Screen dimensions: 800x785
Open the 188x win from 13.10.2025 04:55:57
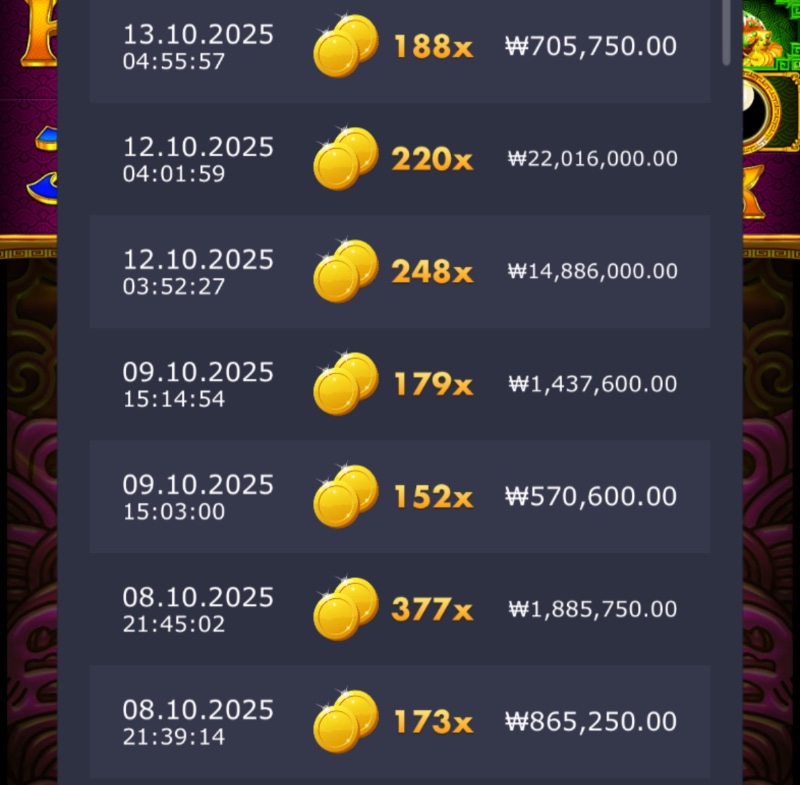[400, 47]
